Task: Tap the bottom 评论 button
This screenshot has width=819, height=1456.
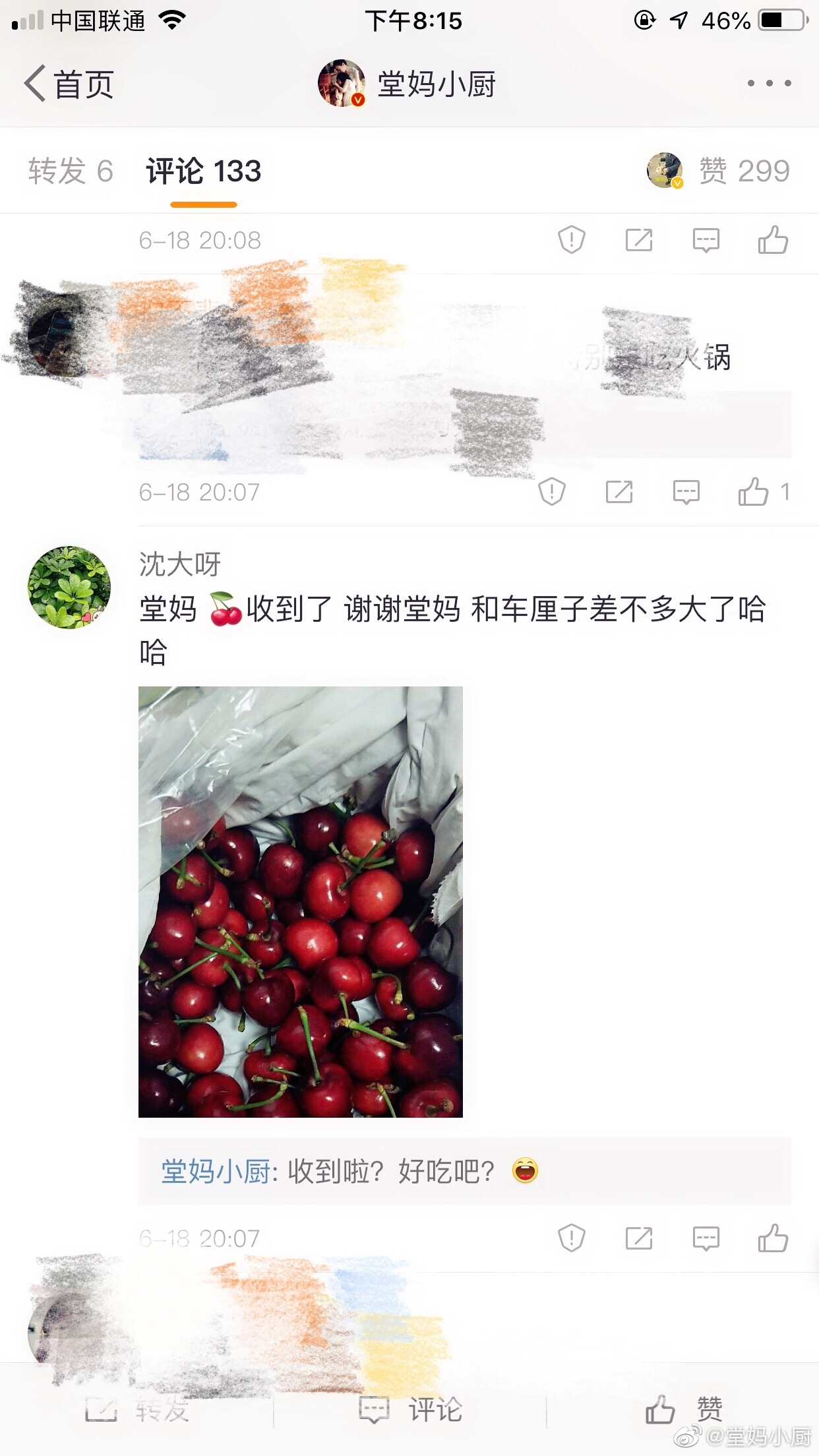Action: [x=410, y=1410]
